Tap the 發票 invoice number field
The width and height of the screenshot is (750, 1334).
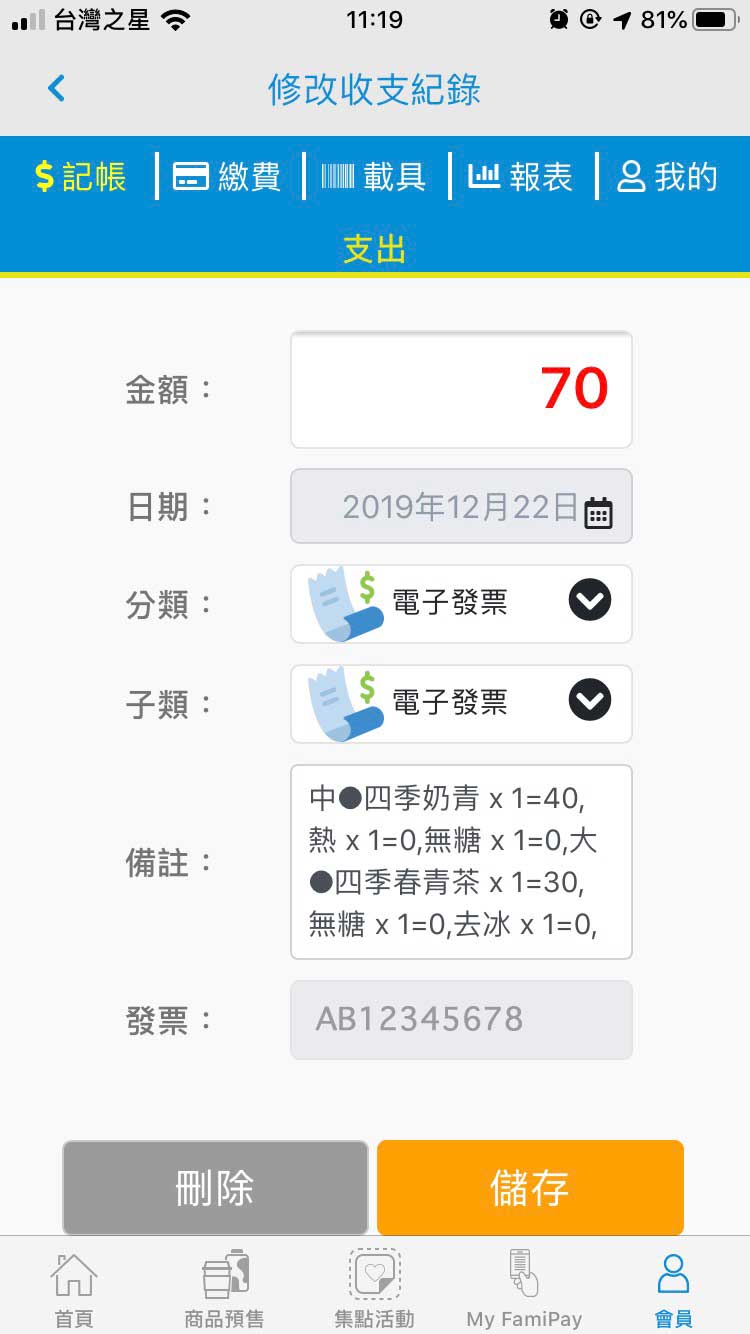click(461, 1019)
